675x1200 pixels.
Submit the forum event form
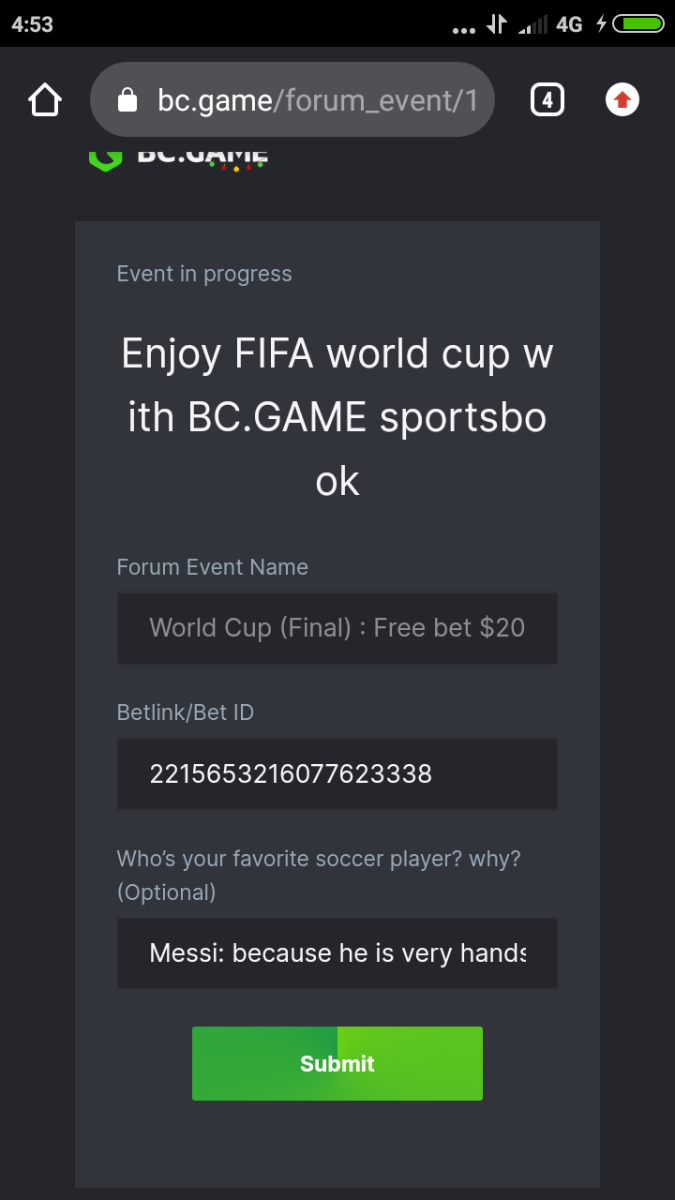pos(337,1064)
